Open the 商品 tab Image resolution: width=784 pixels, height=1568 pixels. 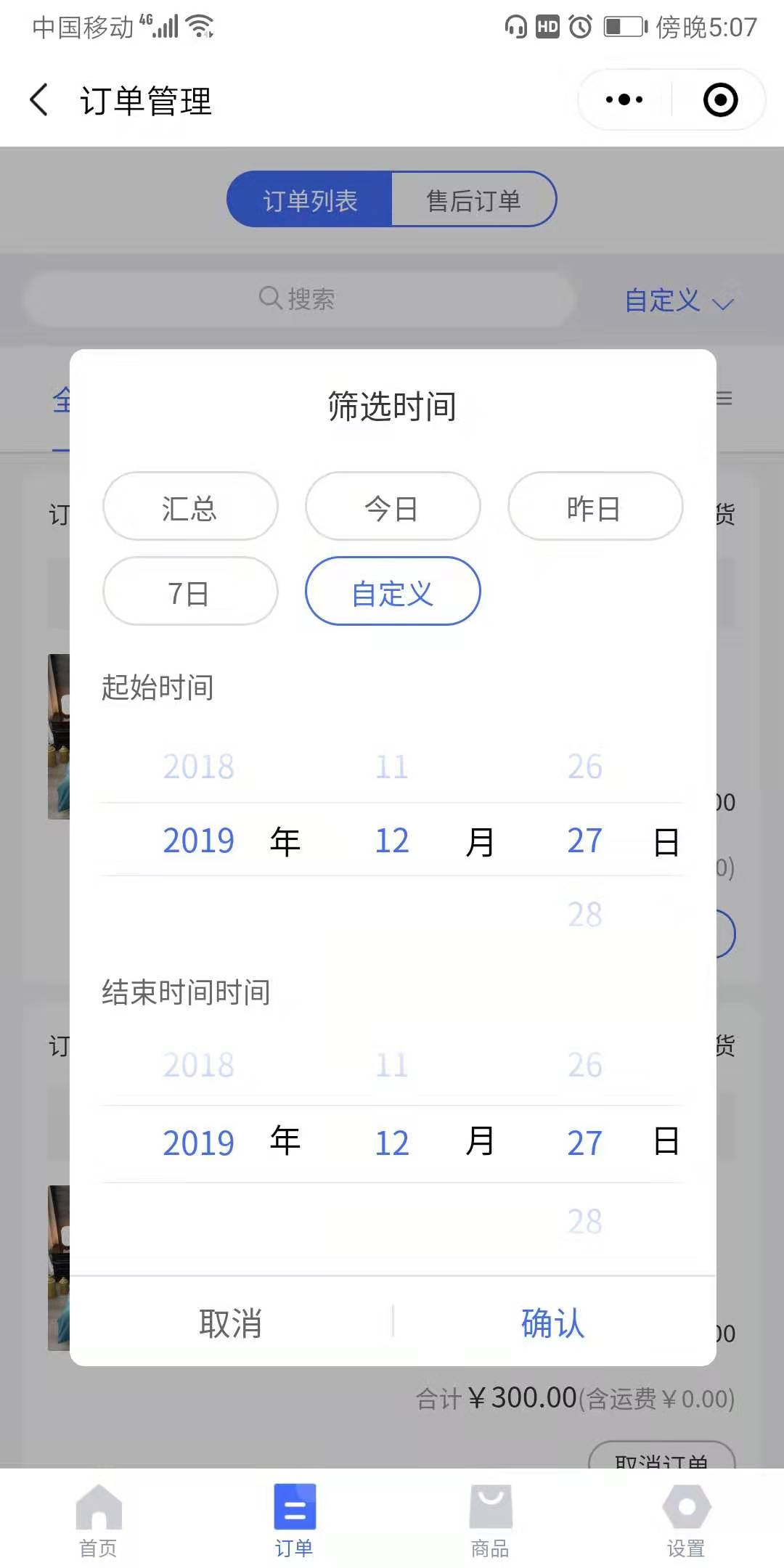(490, 1520)
